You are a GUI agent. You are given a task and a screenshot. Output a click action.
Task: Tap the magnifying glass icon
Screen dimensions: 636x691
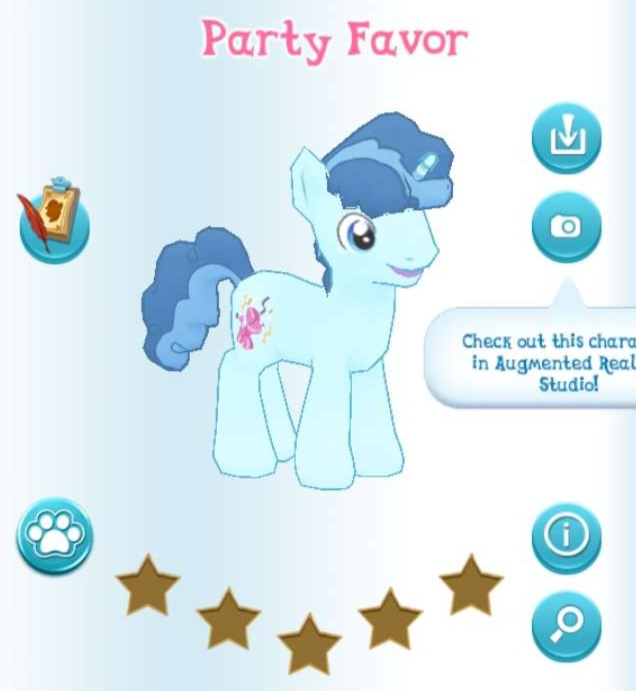point(567,626)
